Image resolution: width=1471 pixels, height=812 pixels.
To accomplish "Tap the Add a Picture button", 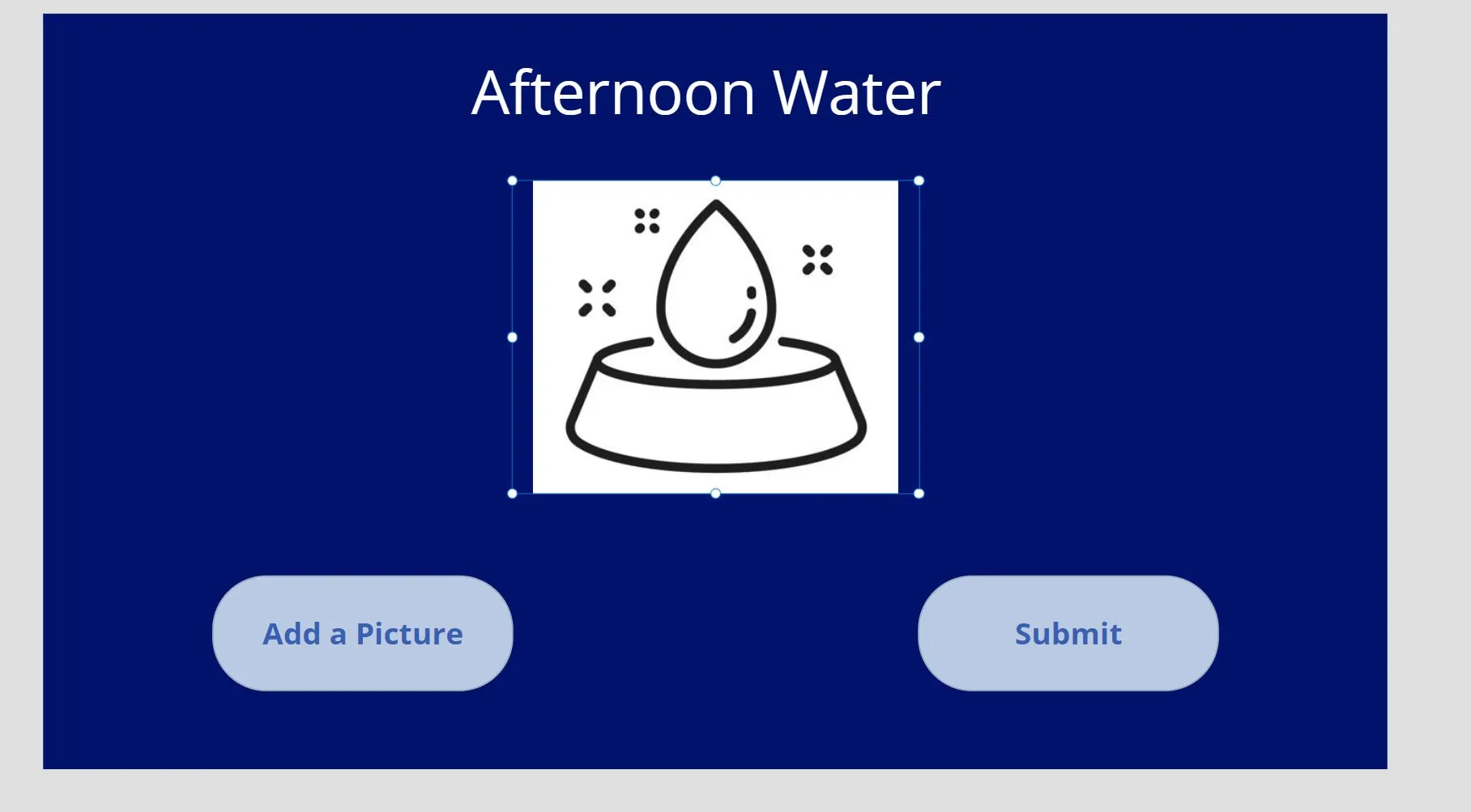I will coord(362,633).
